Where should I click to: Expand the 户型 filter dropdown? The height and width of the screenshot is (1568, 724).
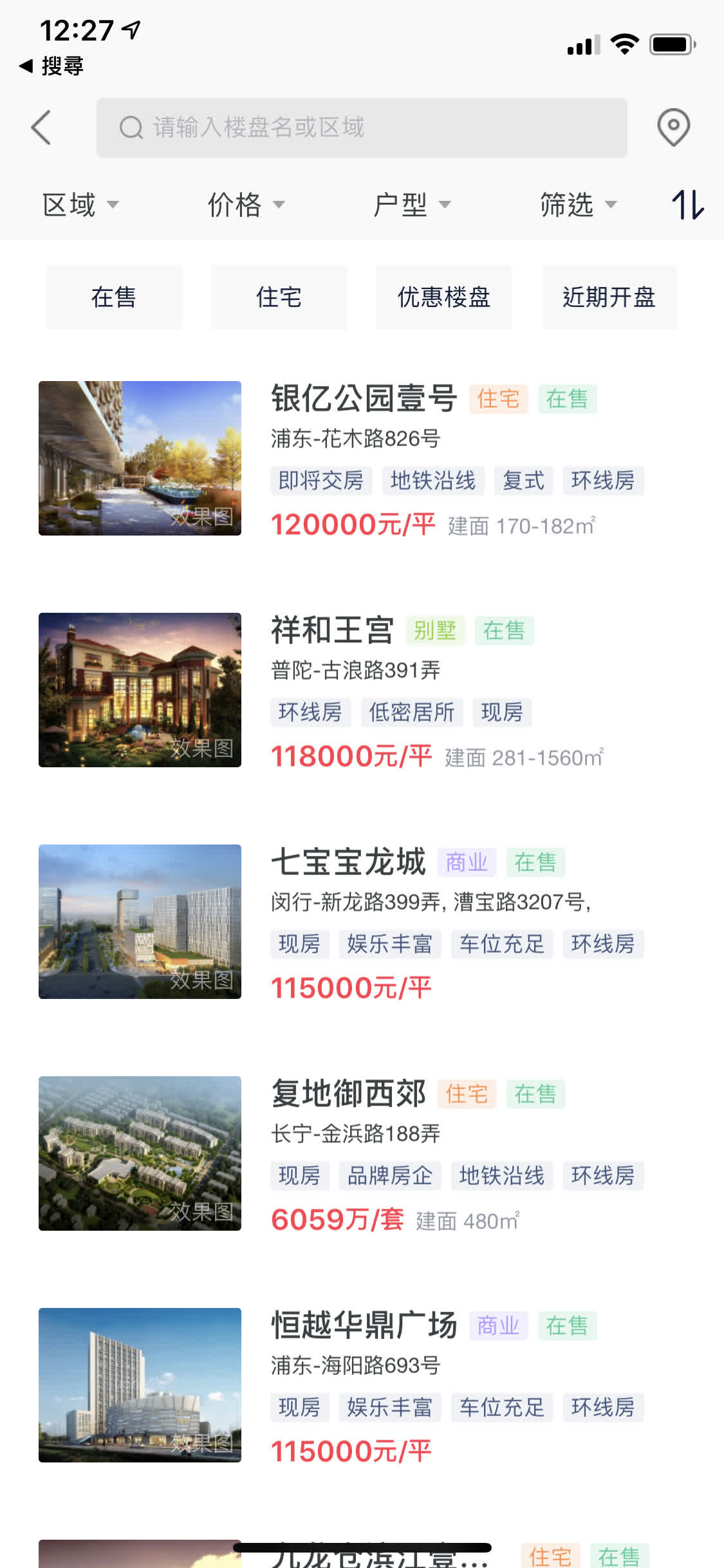(412, 205)
